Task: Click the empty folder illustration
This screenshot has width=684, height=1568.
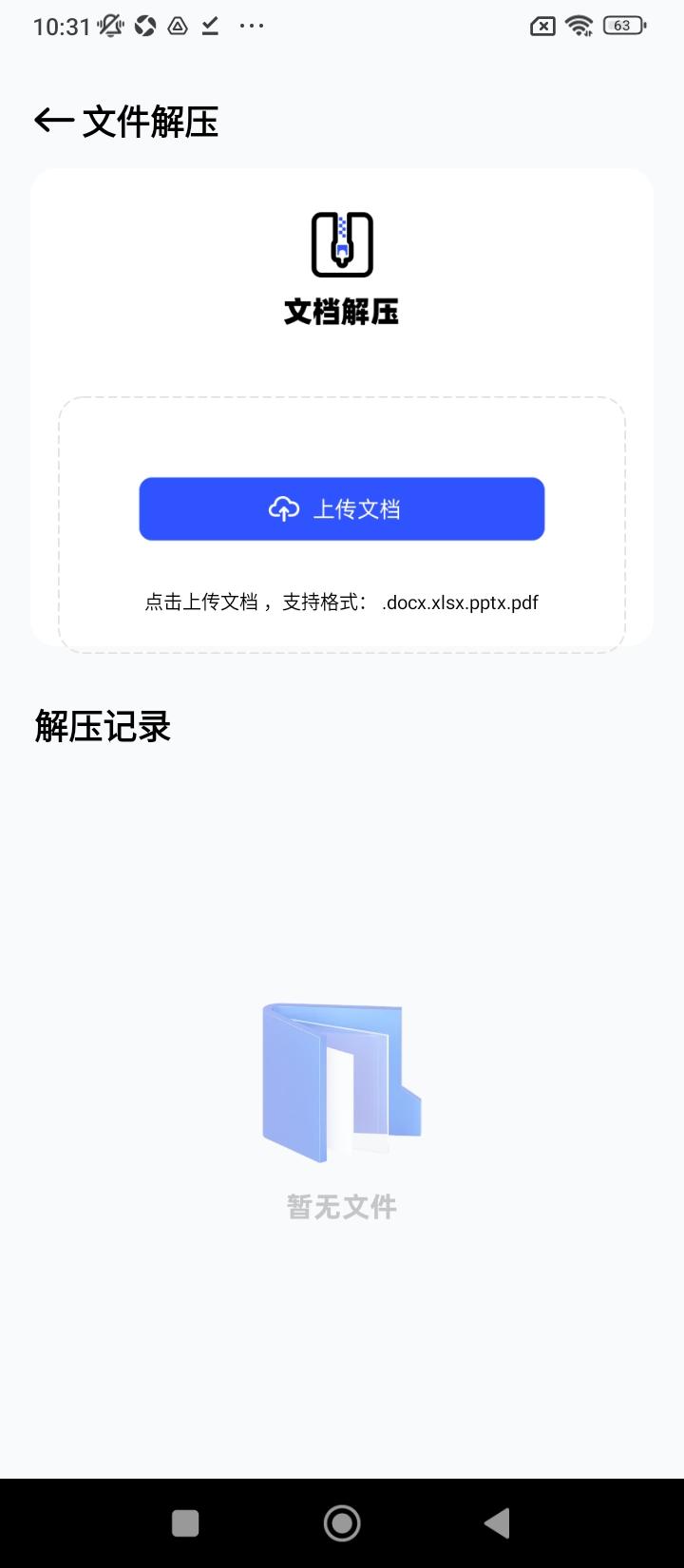Action: click(x=342, y=1079)
